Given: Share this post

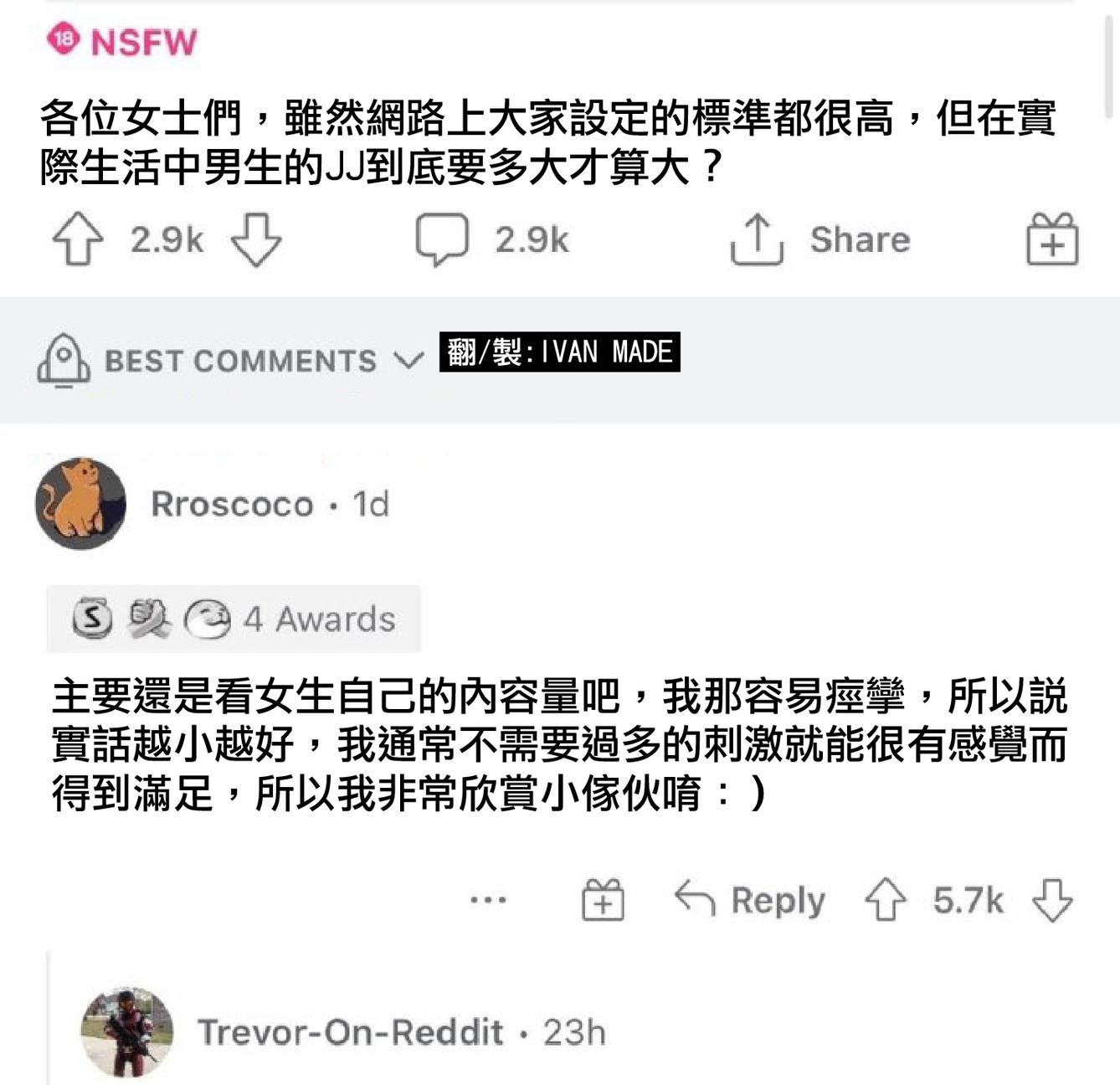Looking at the screenshot, I should (x=820, y=239).
